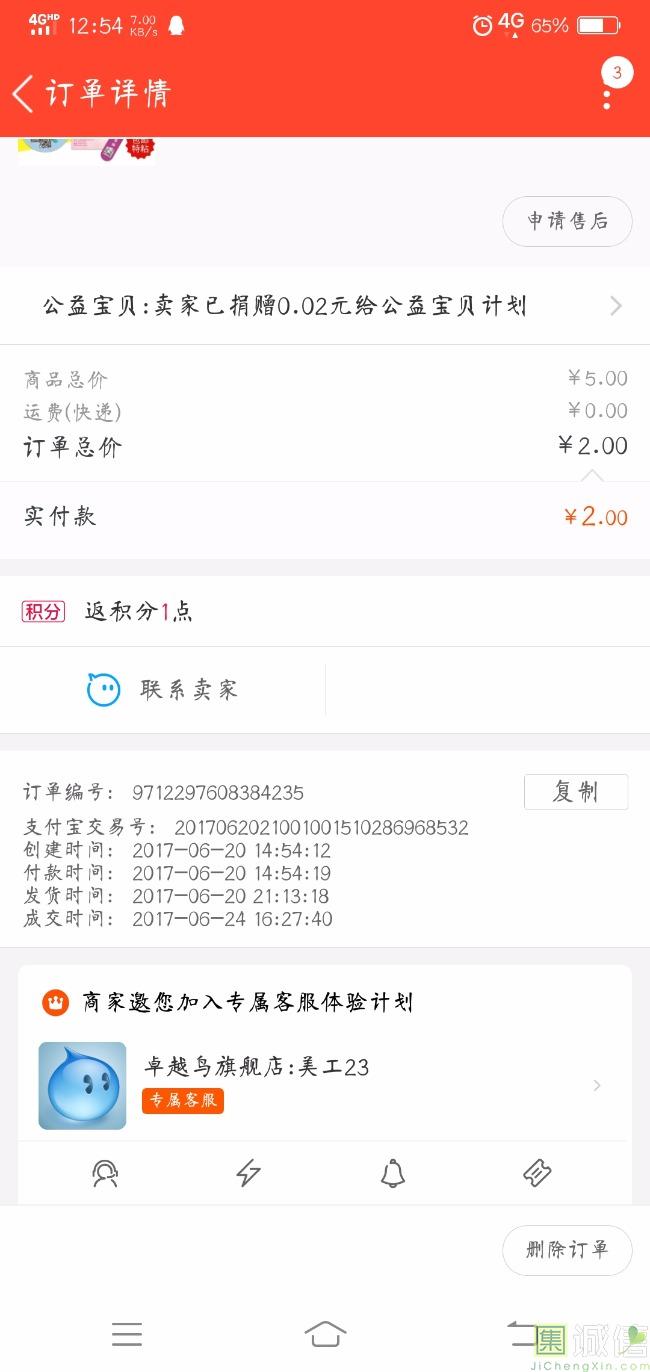The height and width of the screenshot is (1372, 650).
Task: Tap the bell notification icon
Action: (393, 1173)
